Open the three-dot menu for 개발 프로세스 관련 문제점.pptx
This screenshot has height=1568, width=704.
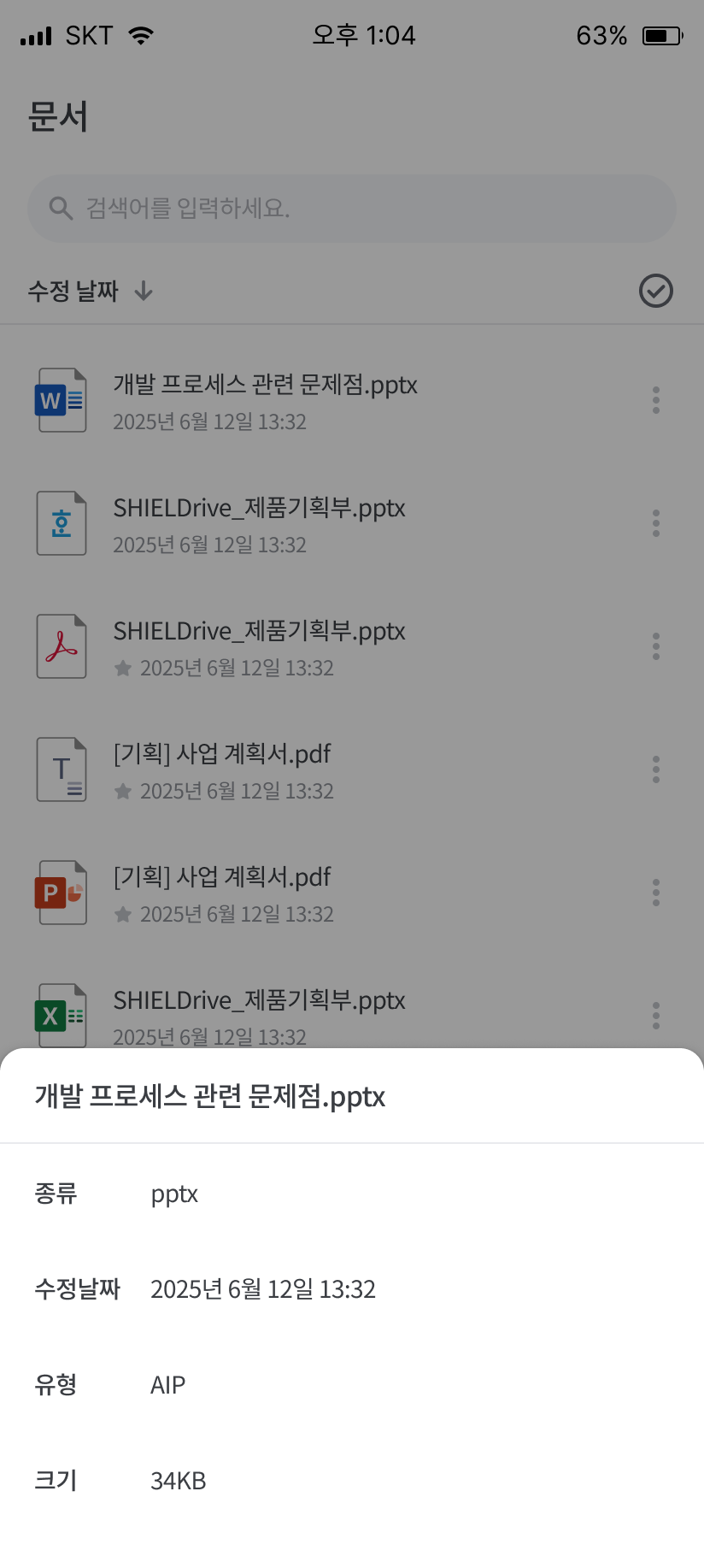(655, 399)
